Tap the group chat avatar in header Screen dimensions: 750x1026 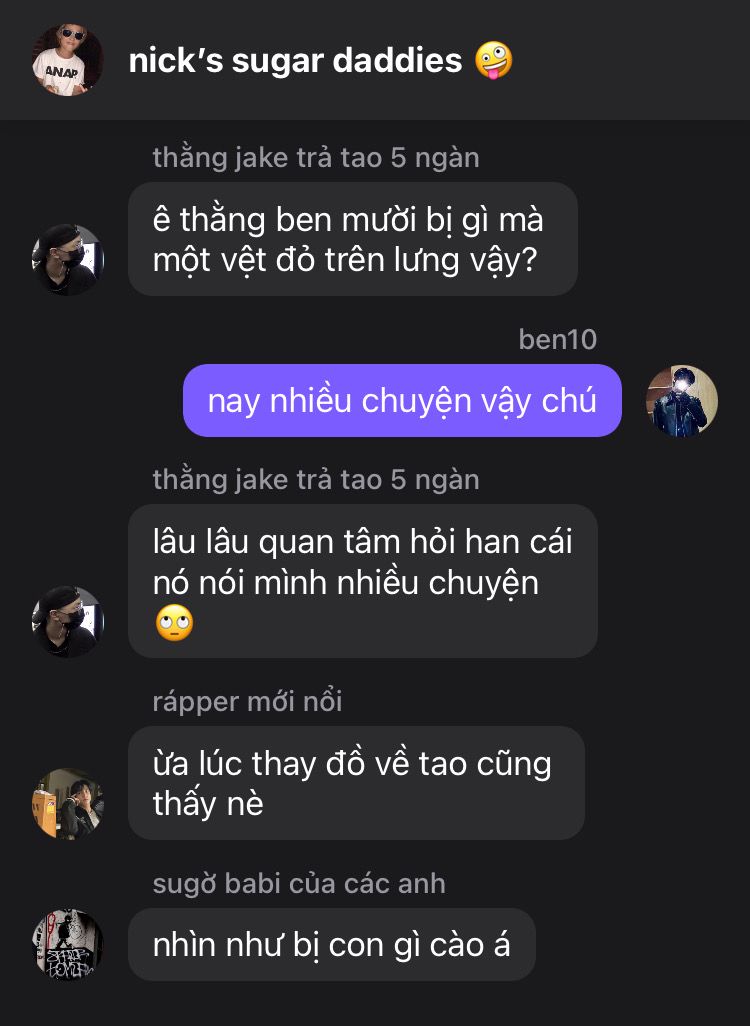tap(68, 60)
